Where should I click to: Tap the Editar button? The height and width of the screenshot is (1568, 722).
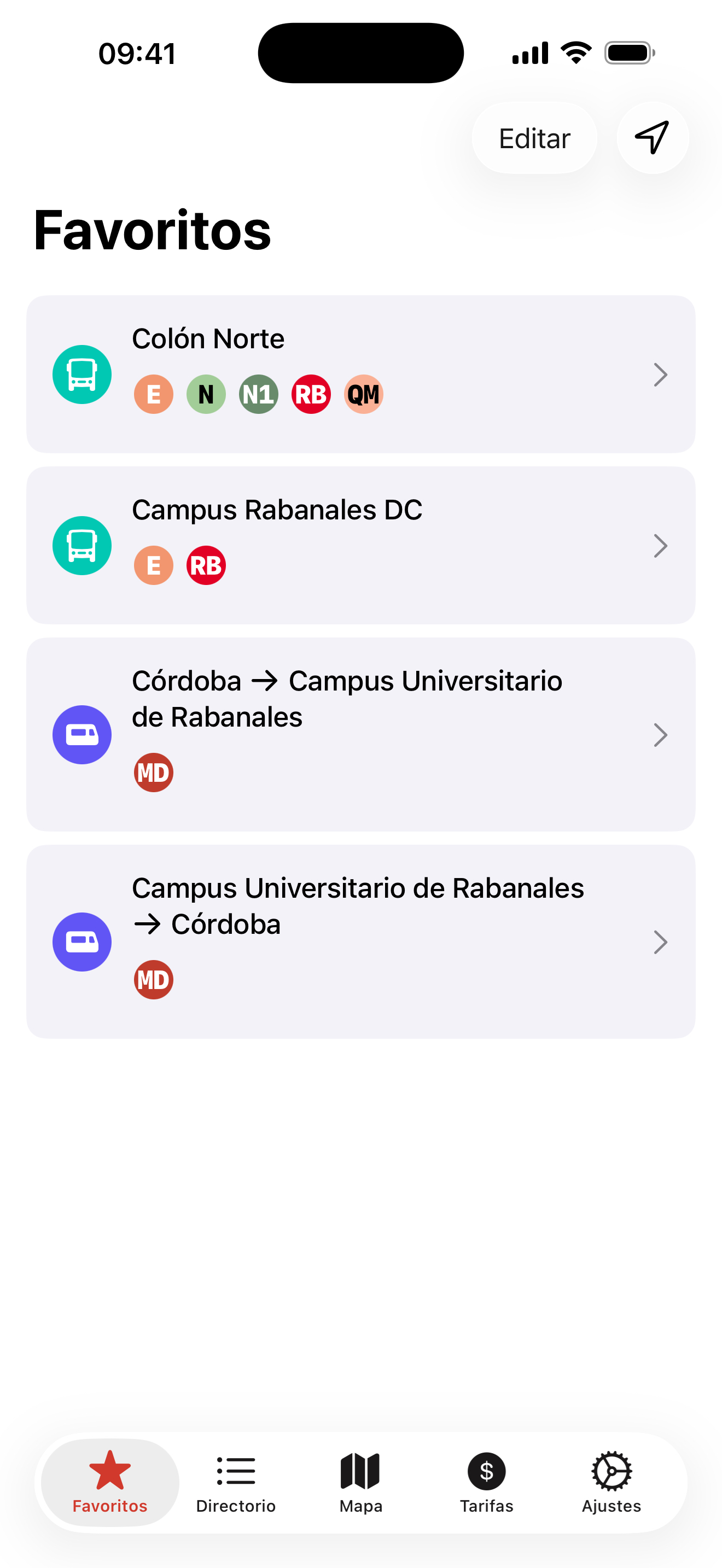533,138
